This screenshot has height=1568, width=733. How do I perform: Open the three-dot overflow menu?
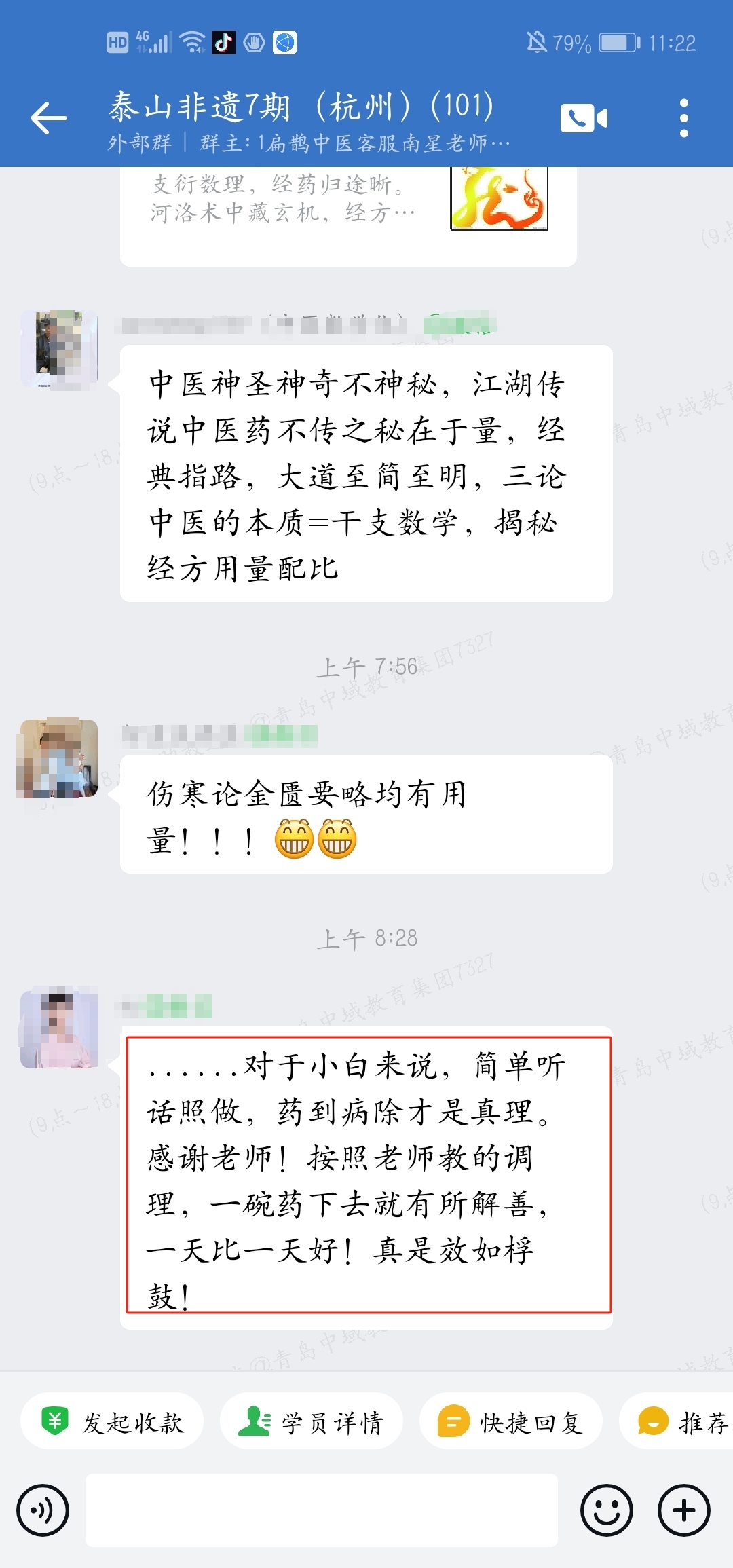(683, 118)
